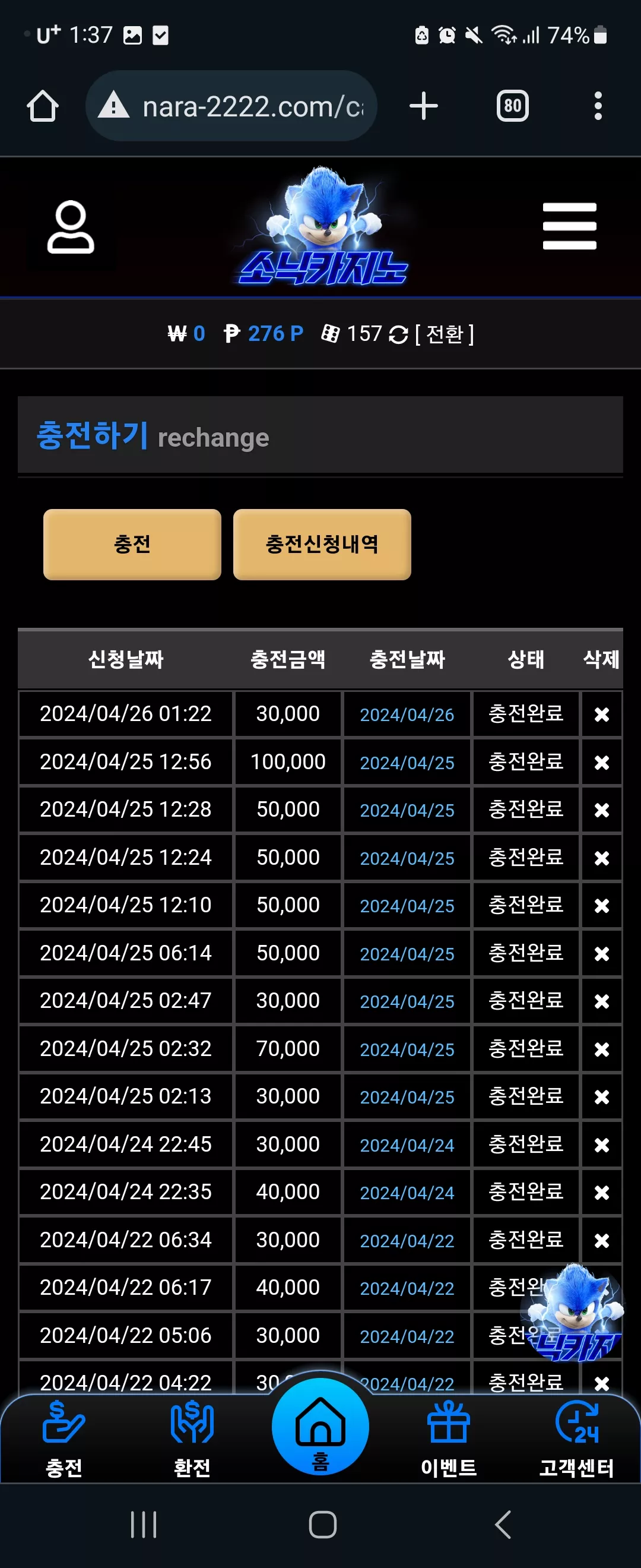Delete the 2024/04/26 01:22 entry

601,714
